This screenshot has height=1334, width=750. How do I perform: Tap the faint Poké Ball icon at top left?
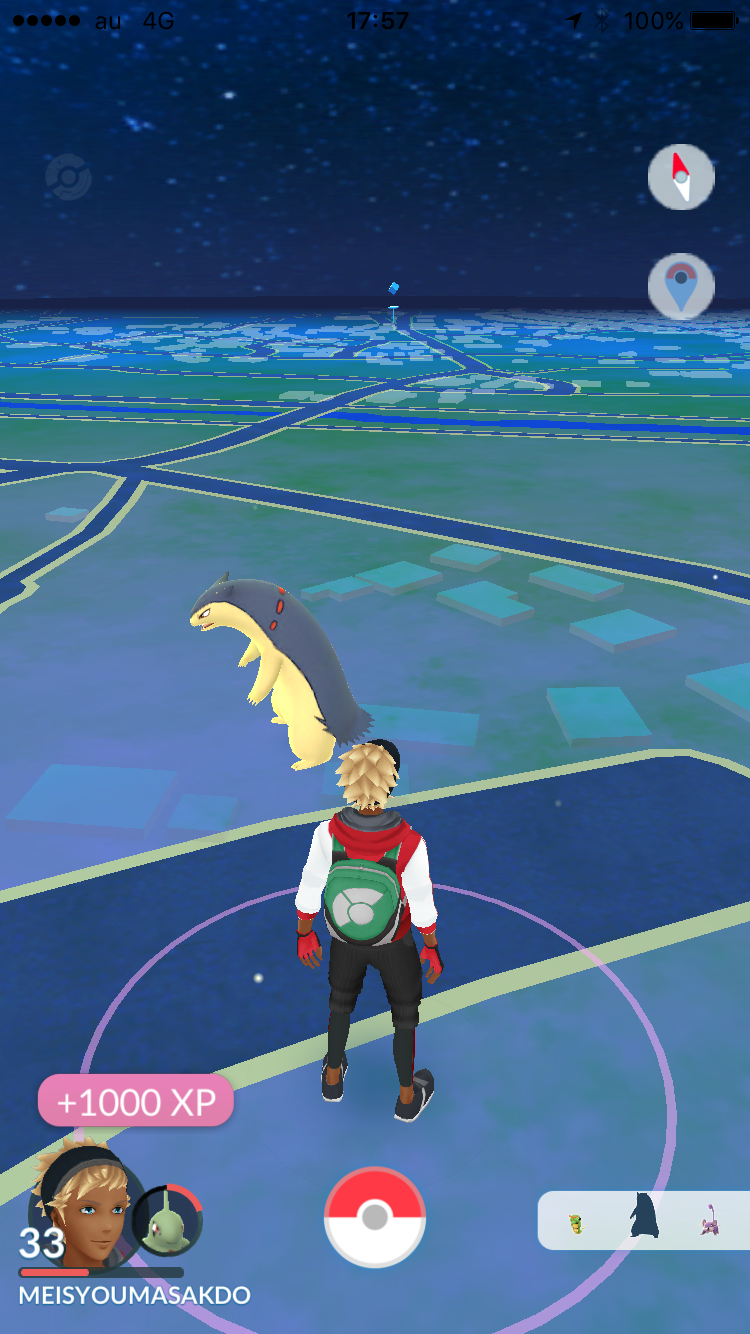pyautogui.click(x=69, y=178)
